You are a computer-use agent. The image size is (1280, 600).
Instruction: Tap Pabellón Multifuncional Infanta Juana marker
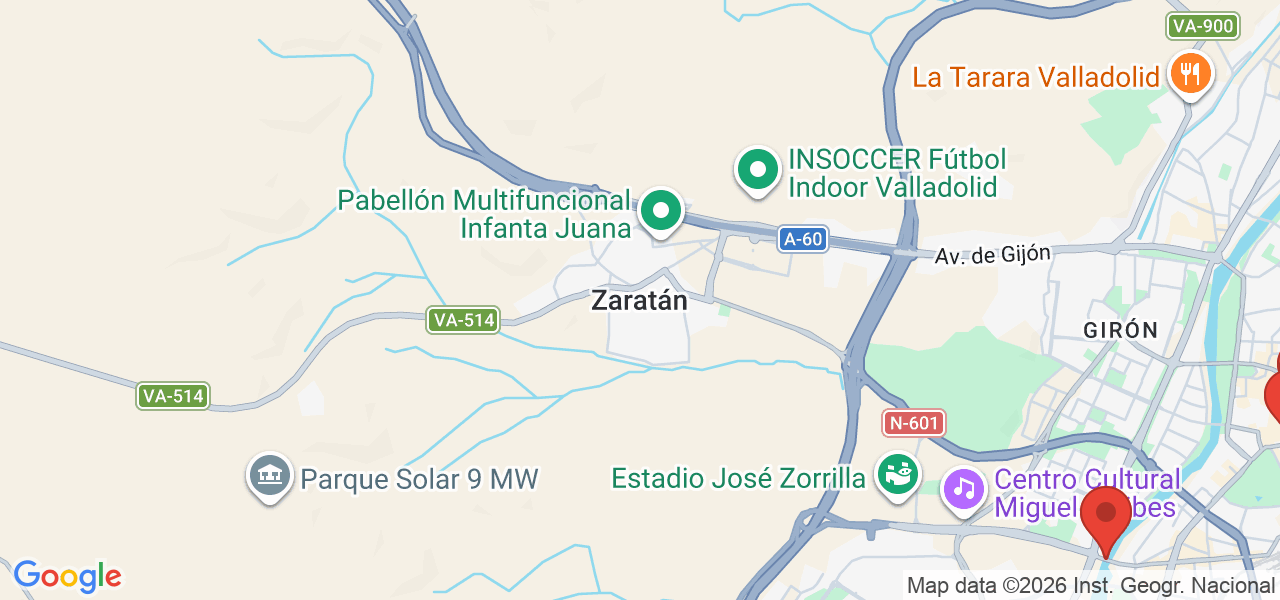click(660, 211)
